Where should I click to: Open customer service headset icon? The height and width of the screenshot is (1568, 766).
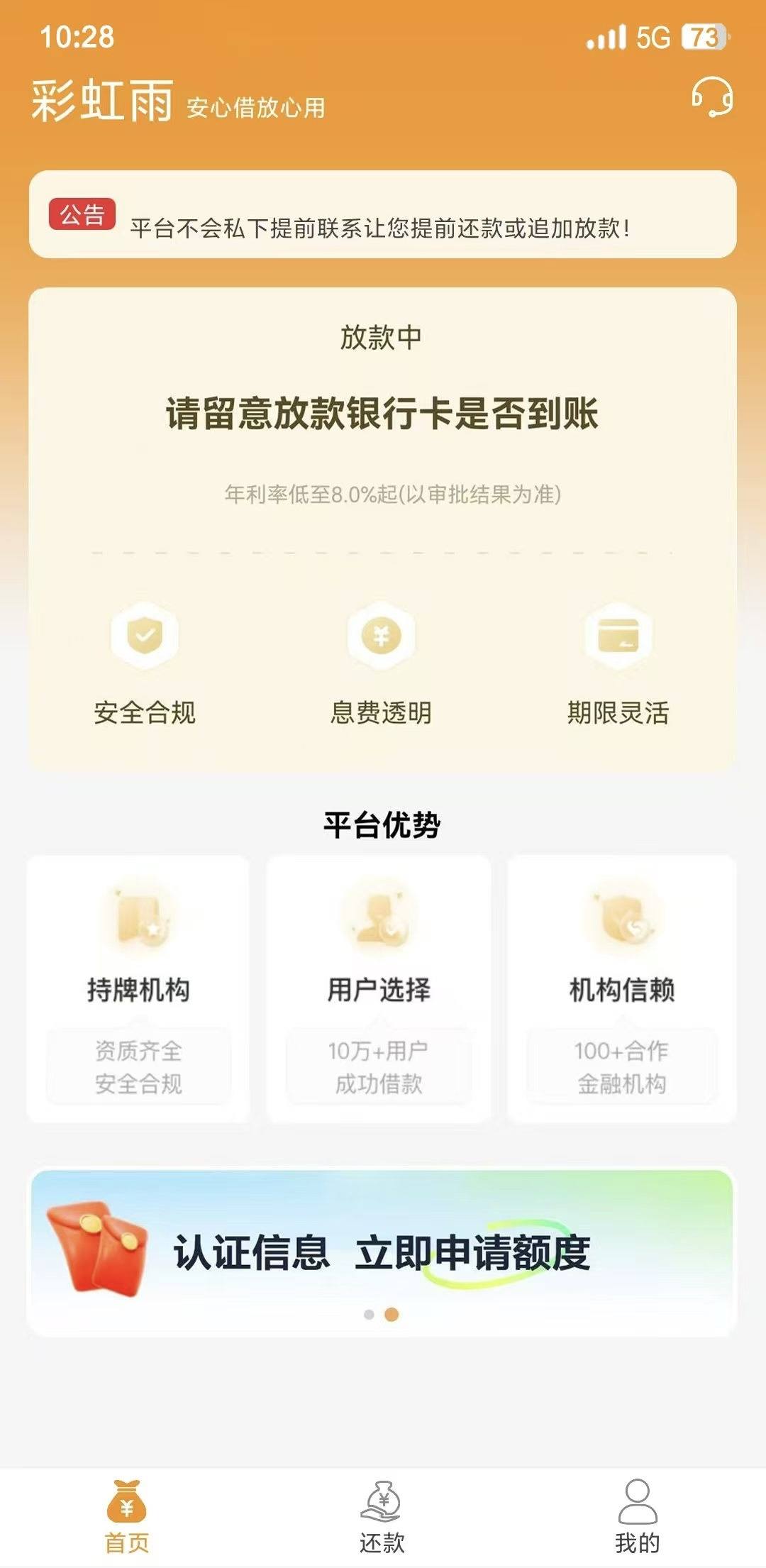coord(712,97)
